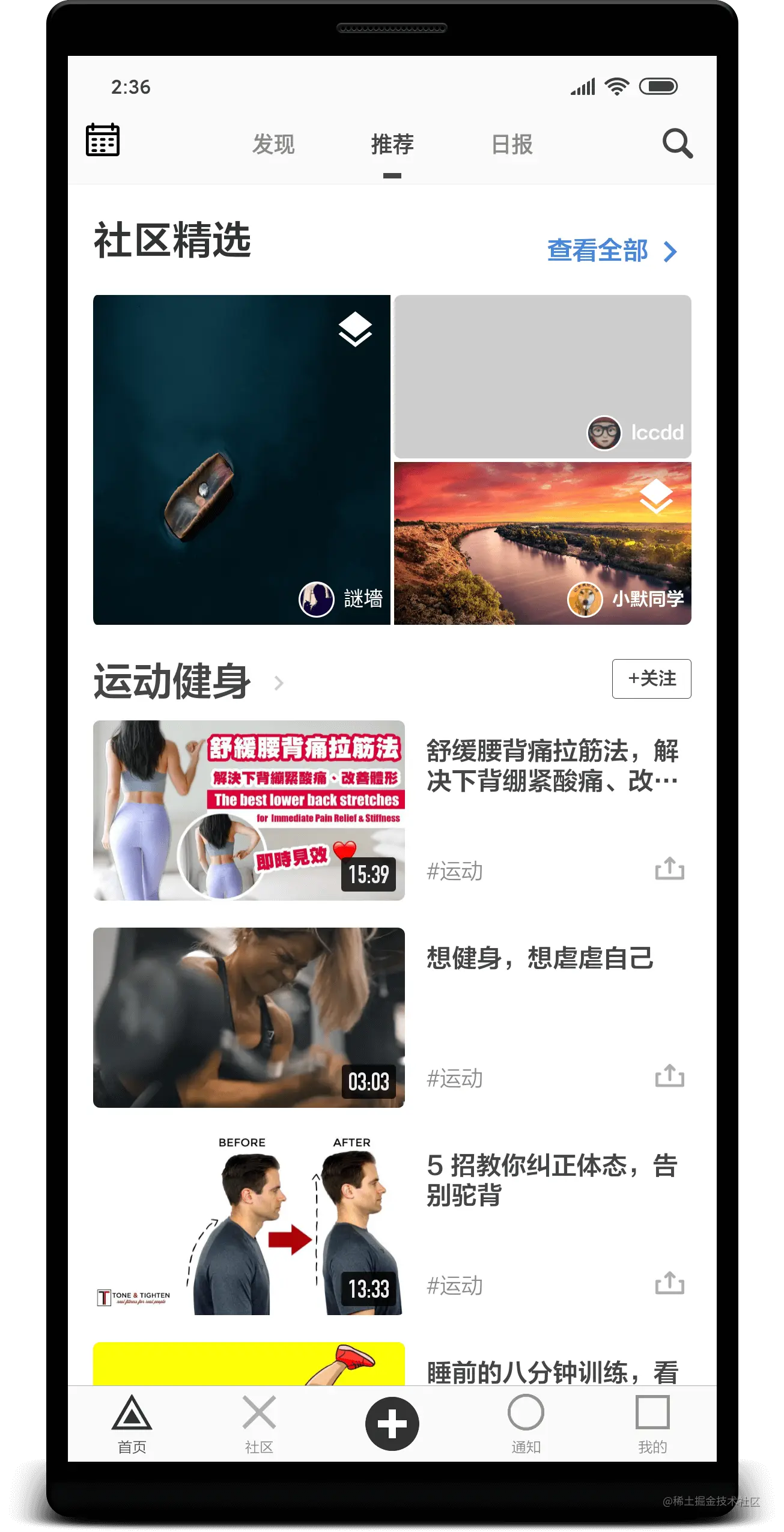Share the 想健身，想虐虐自己 video

pyautogui.click(x=669, y=1076)
